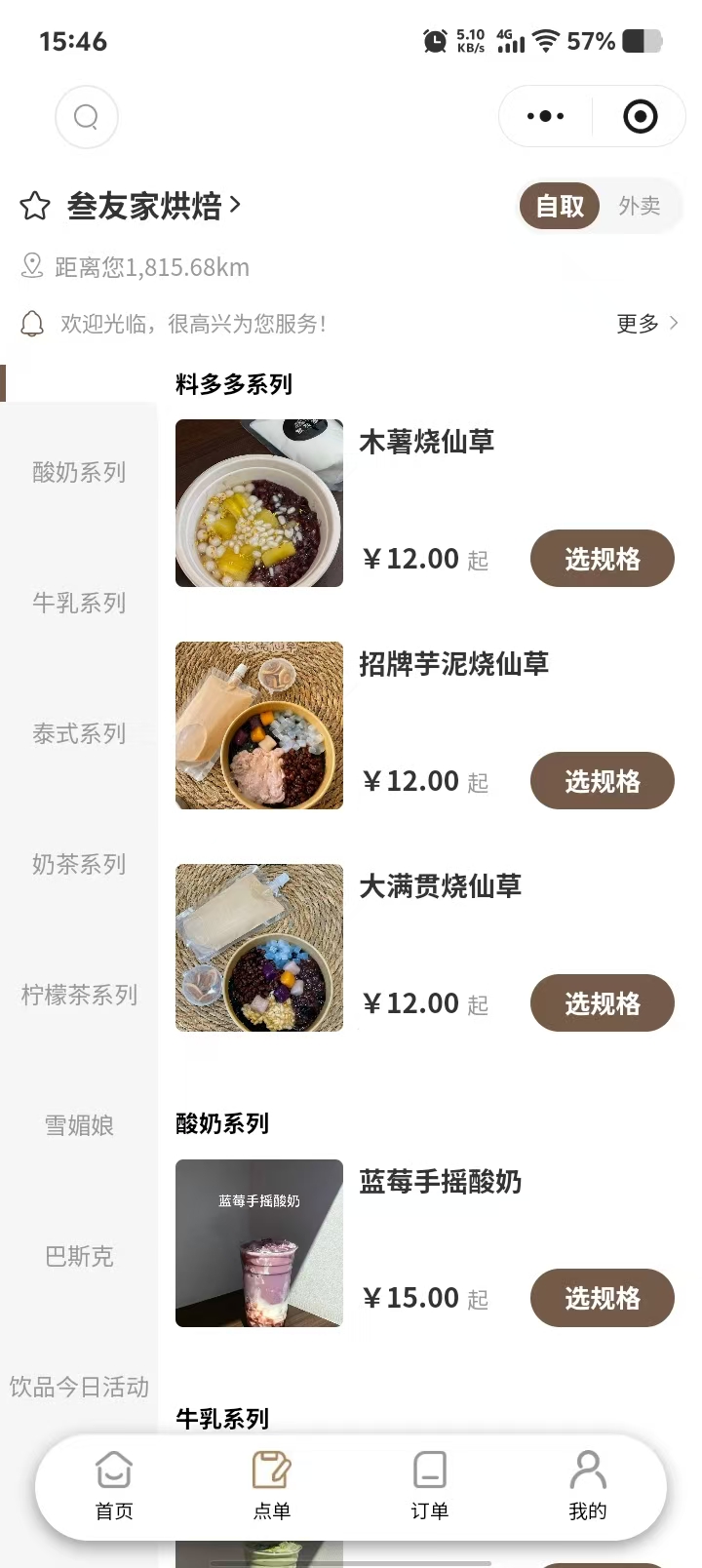View 更多 announcements
702x1568 pixels.
point(646,324)
